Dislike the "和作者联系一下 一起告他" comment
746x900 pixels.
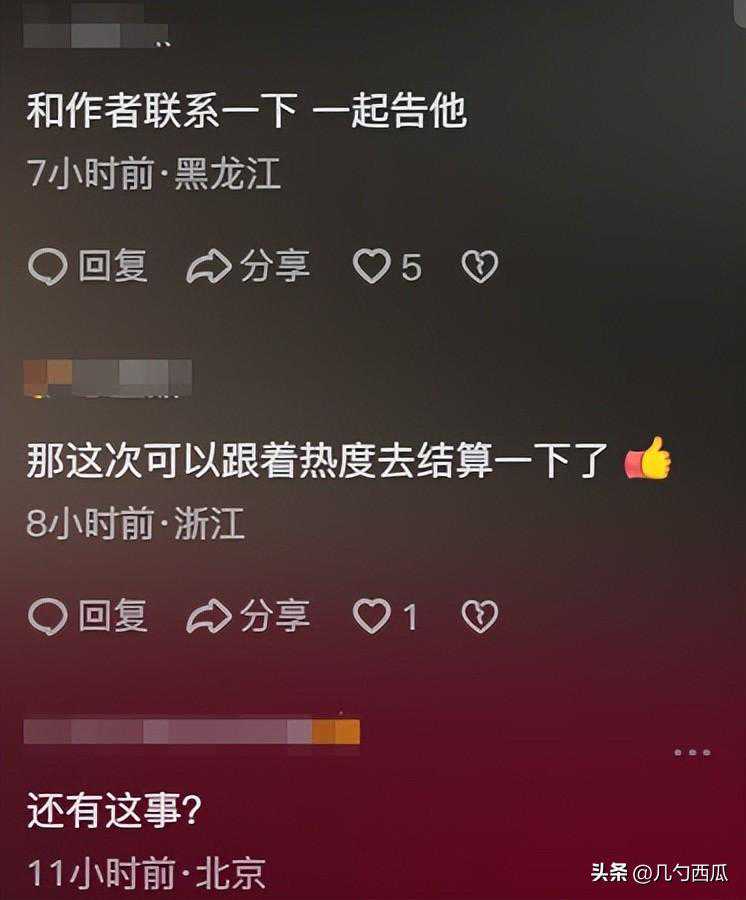point(480,267)
